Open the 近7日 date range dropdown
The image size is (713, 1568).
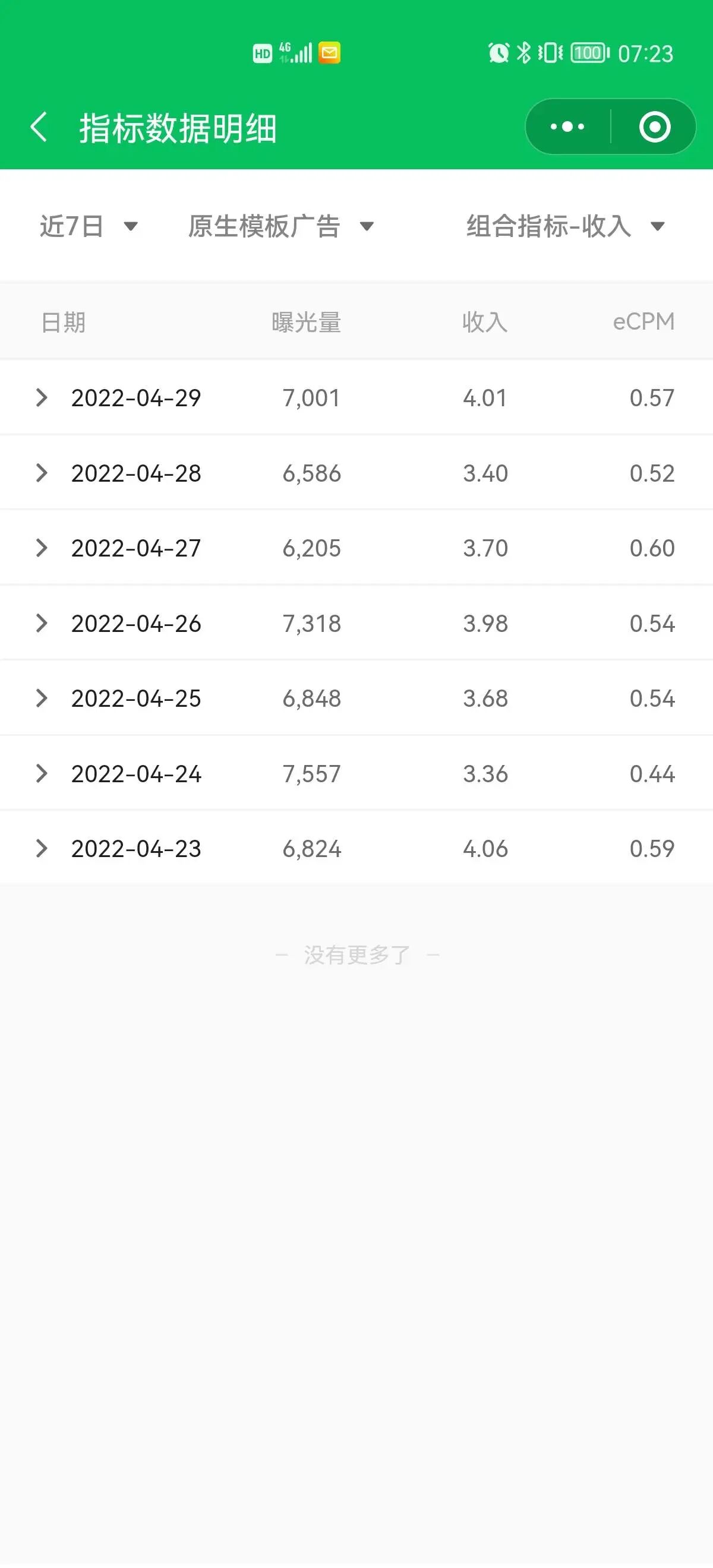(x=89, y=226)
